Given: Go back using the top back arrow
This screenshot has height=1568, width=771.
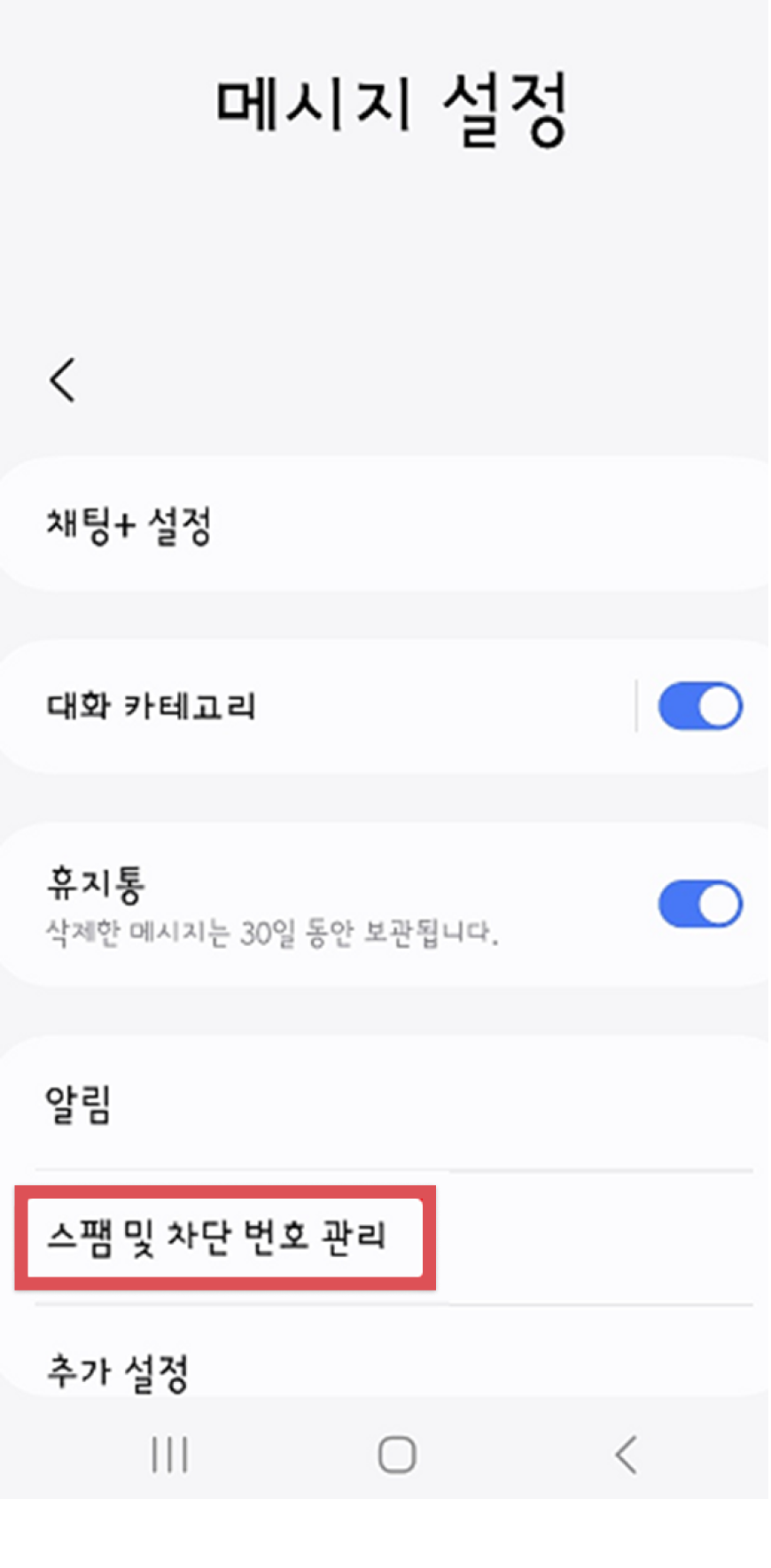Looking at the screenshot, I should point(62,381).
